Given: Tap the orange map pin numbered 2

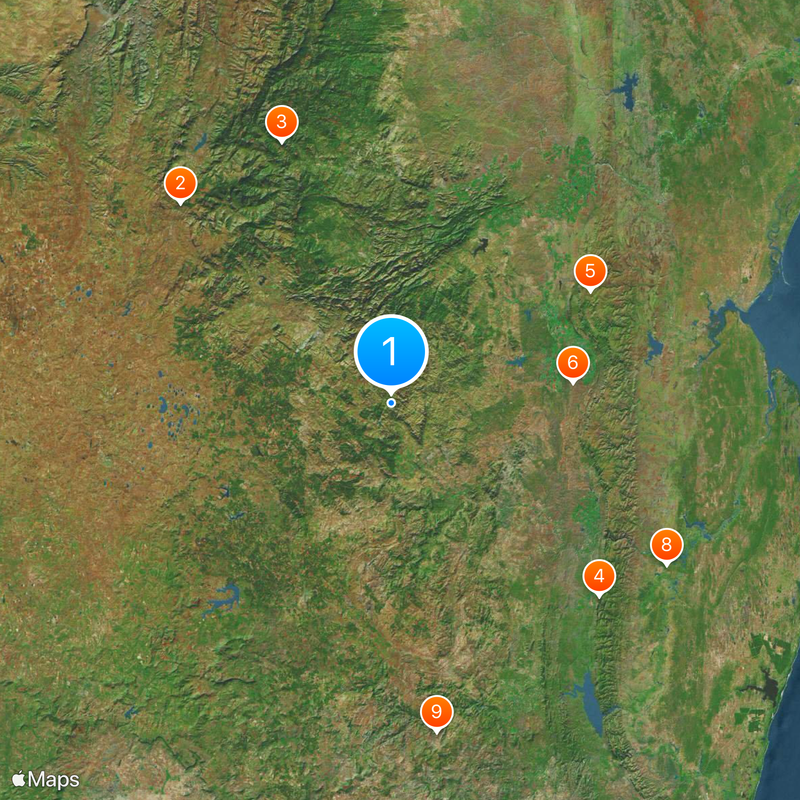Looking at the screenshot, I should [x=180, y=183].
